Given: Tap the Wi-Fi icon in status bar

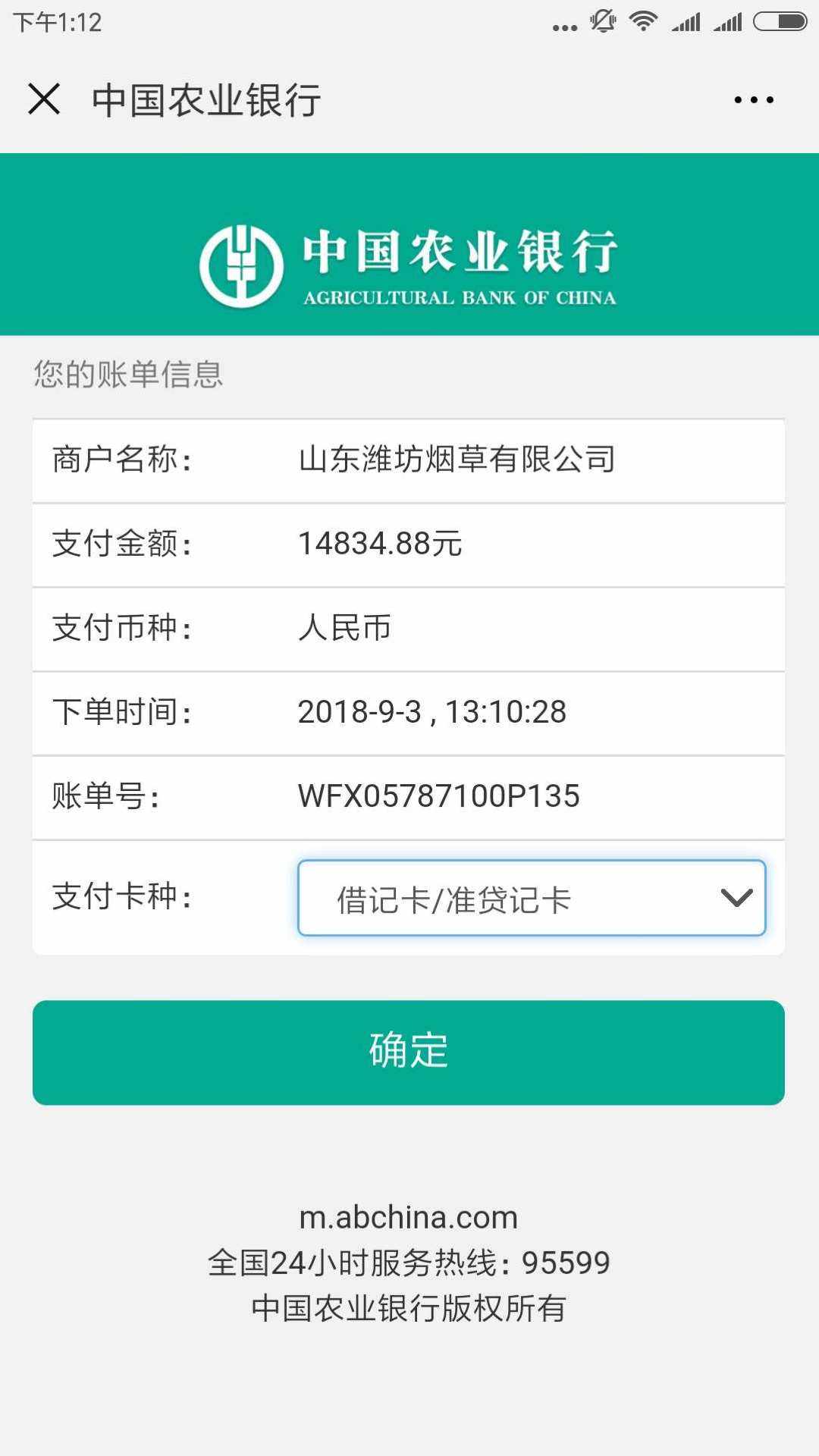Looking at the screenshot, I should click(x=644, y=21).
